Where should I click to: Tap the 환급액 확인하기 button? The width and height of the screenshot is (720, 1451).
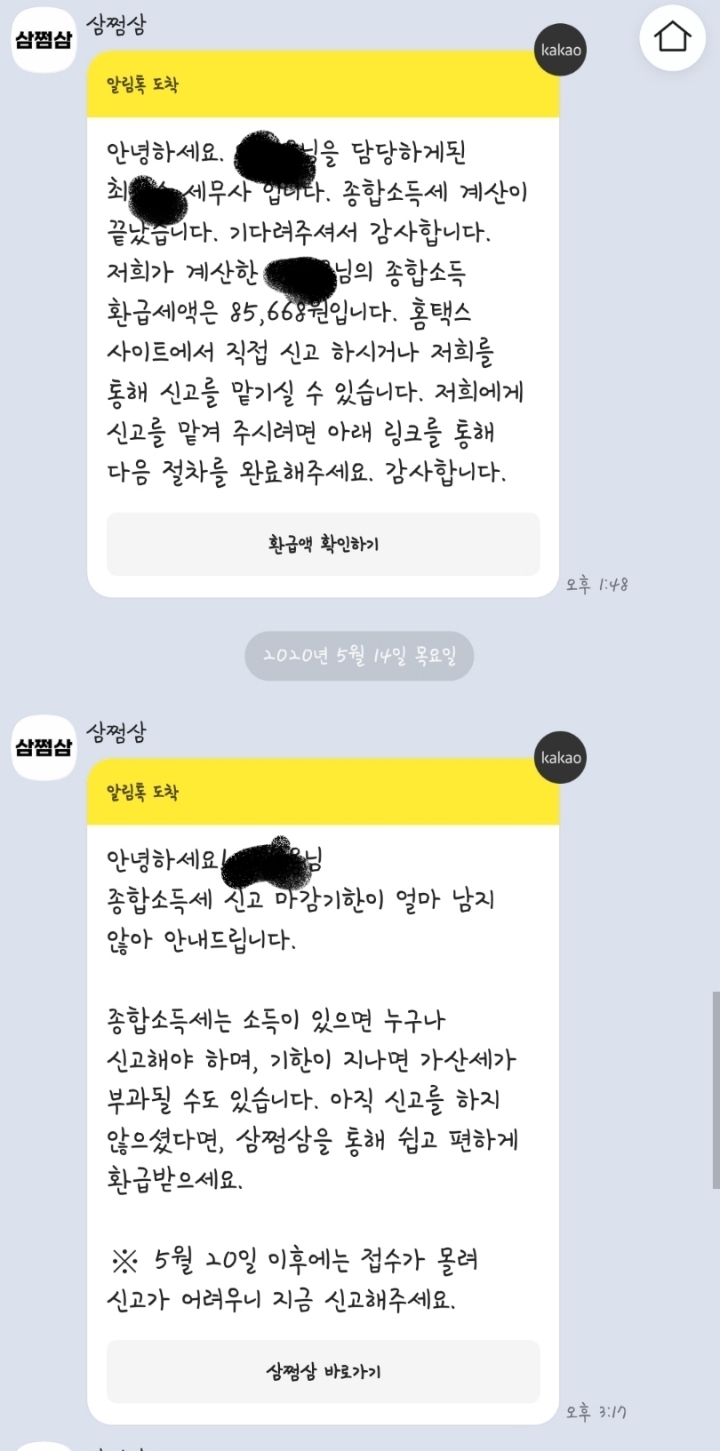click(323, 544)
